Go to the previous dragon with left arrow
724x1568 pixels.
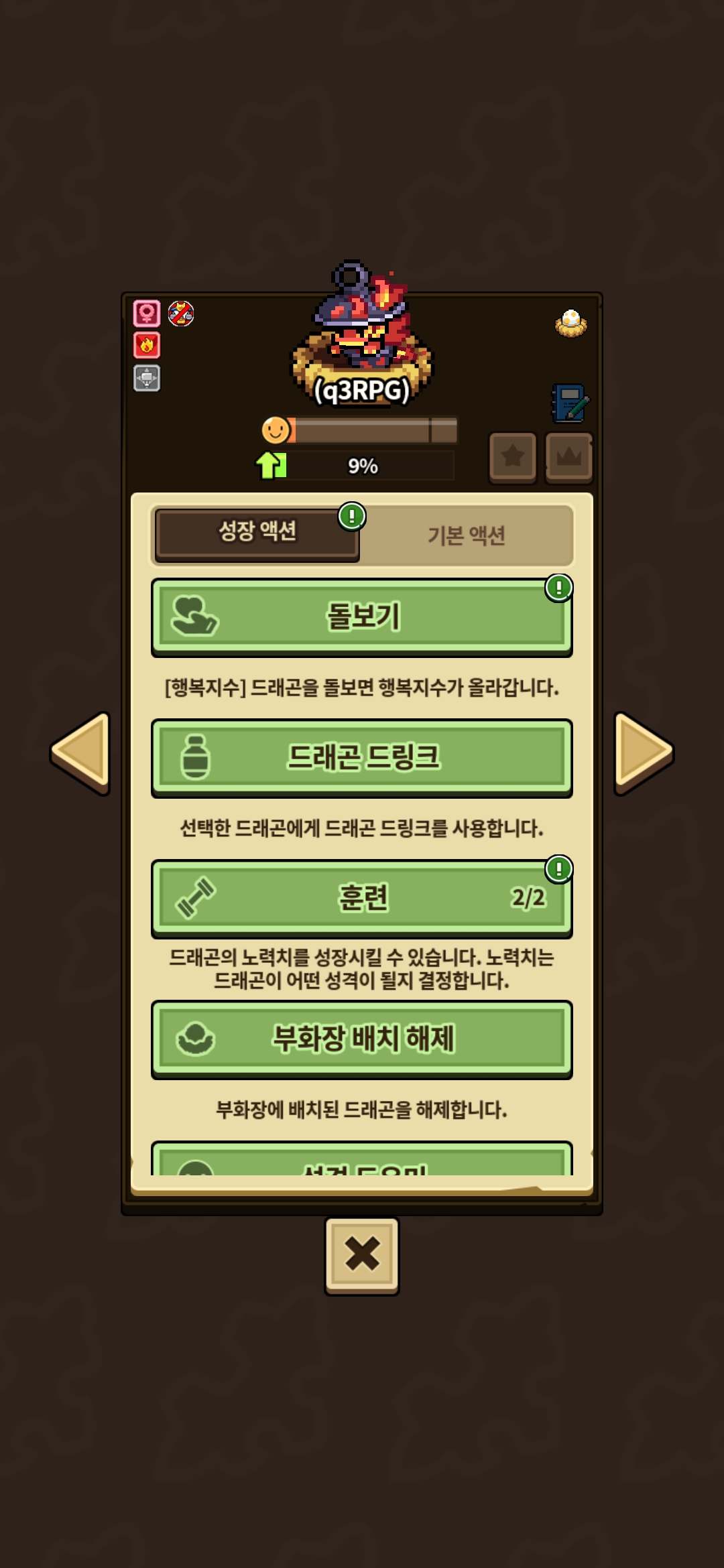tap(81, 753)
